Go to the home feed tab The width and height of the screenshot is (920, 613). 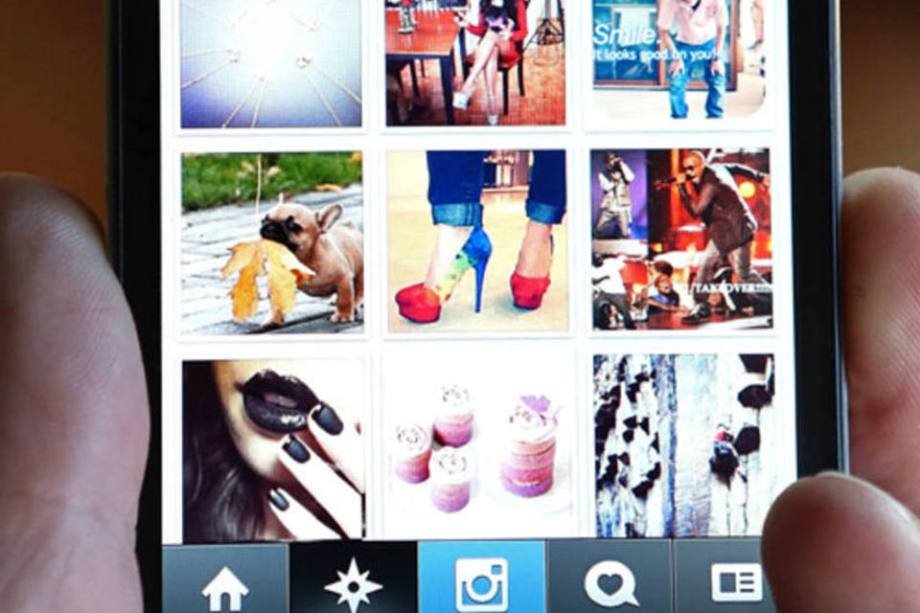pyautogui.click(x=226, y=583)
